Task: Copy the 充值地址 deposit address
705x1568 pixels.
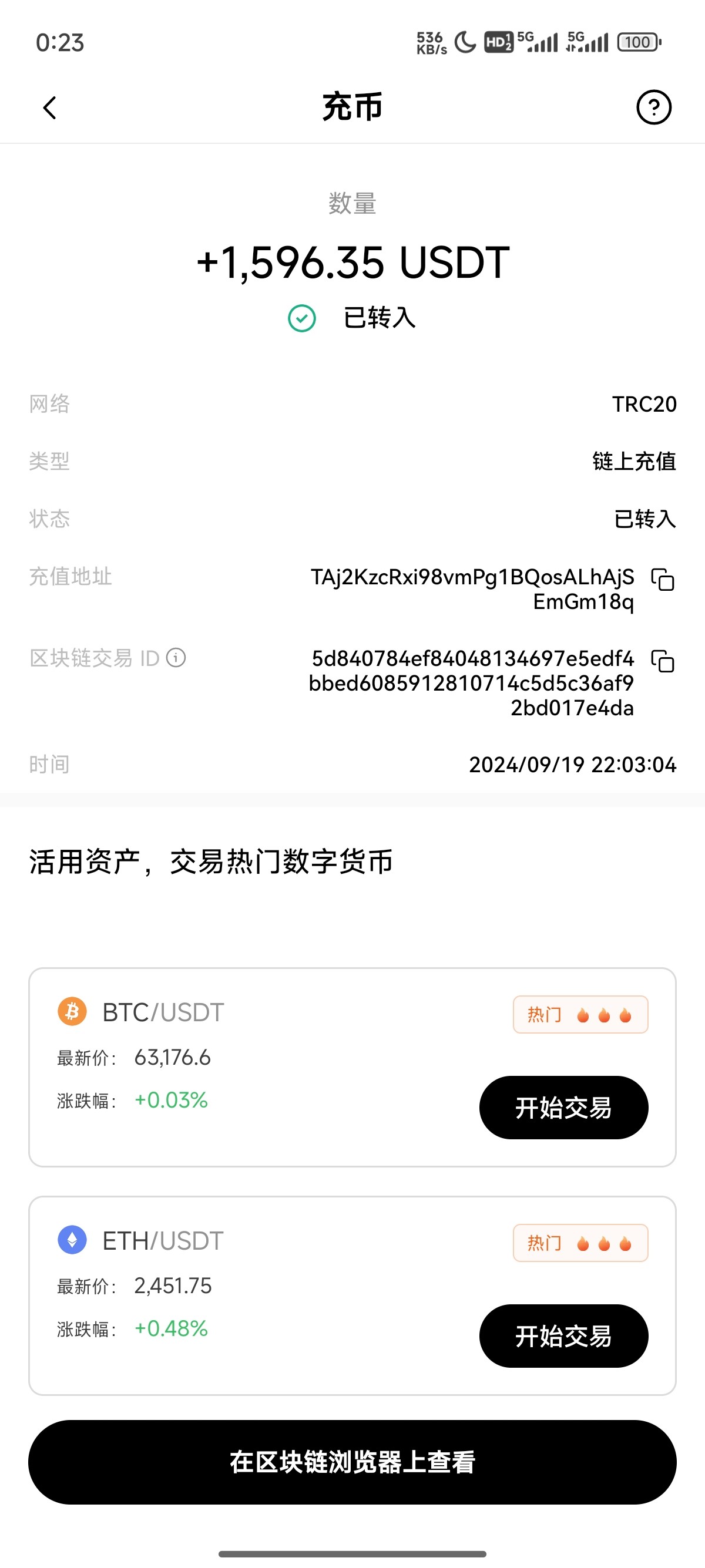Action: (x=662, y=579)
